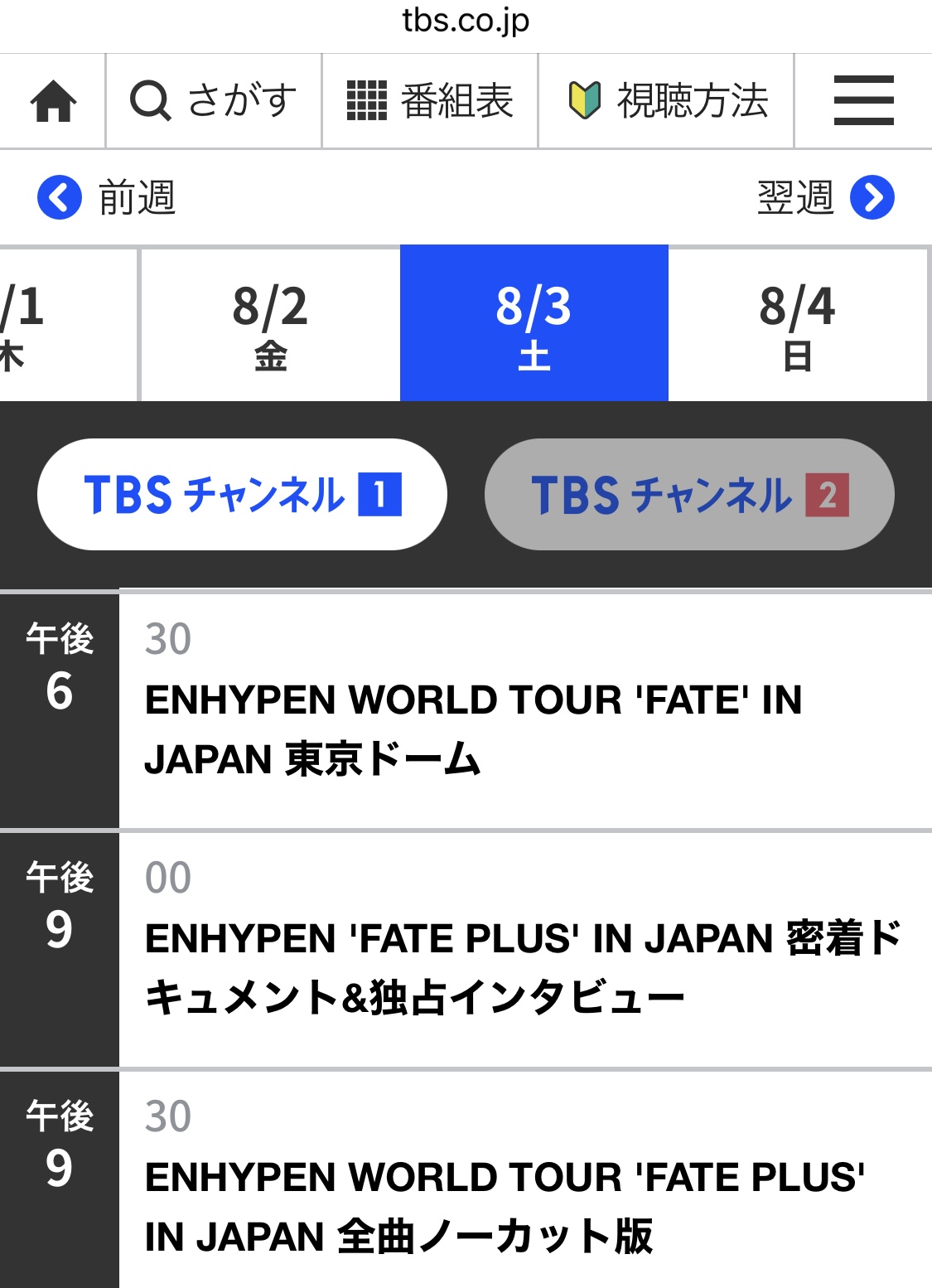Go to 翌週 next week
This screenshot has width=932, height=1288.
tap(825, 198)
